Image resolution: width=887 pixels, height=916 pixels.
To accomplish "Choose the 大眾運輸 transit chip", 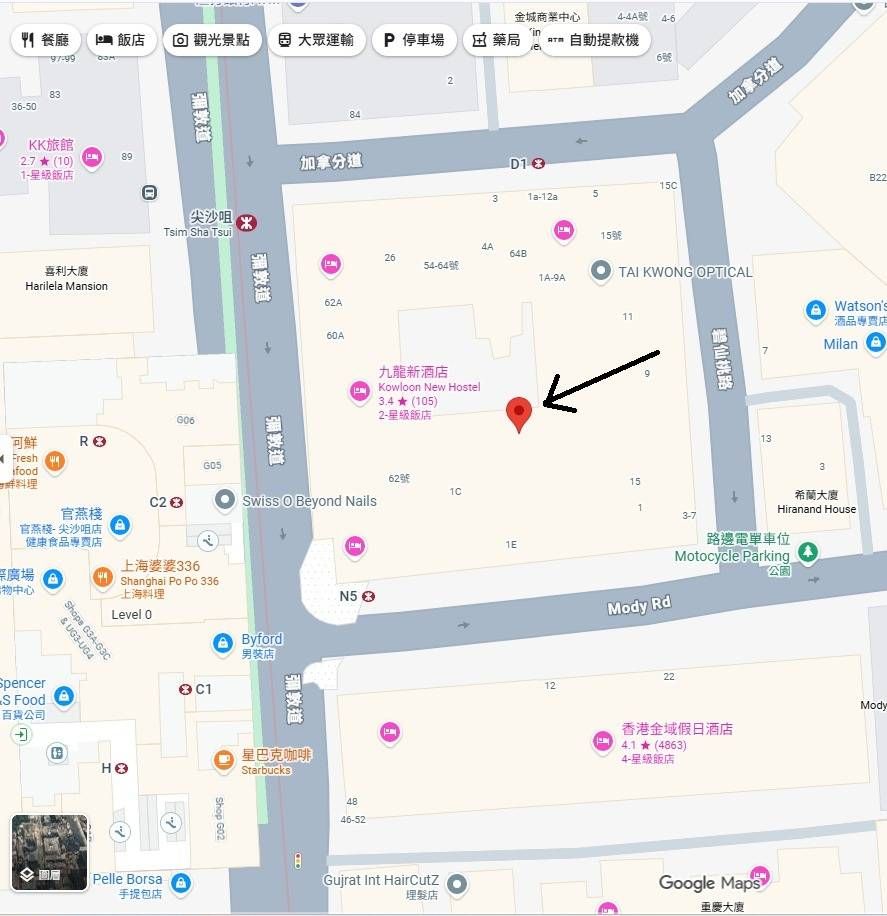I will tap(315, 40).
